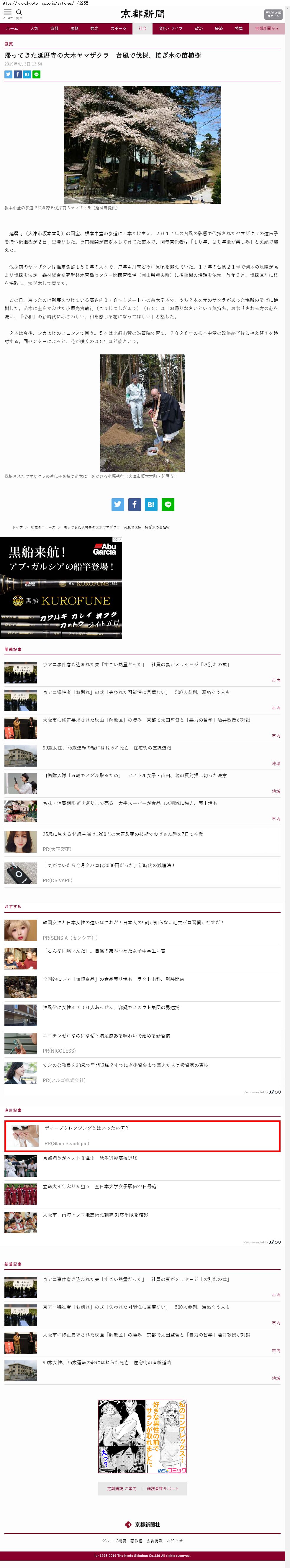Visit the 著作権 footer link
Viewport: 290px width, 1568px height.
pos(136,1541)
